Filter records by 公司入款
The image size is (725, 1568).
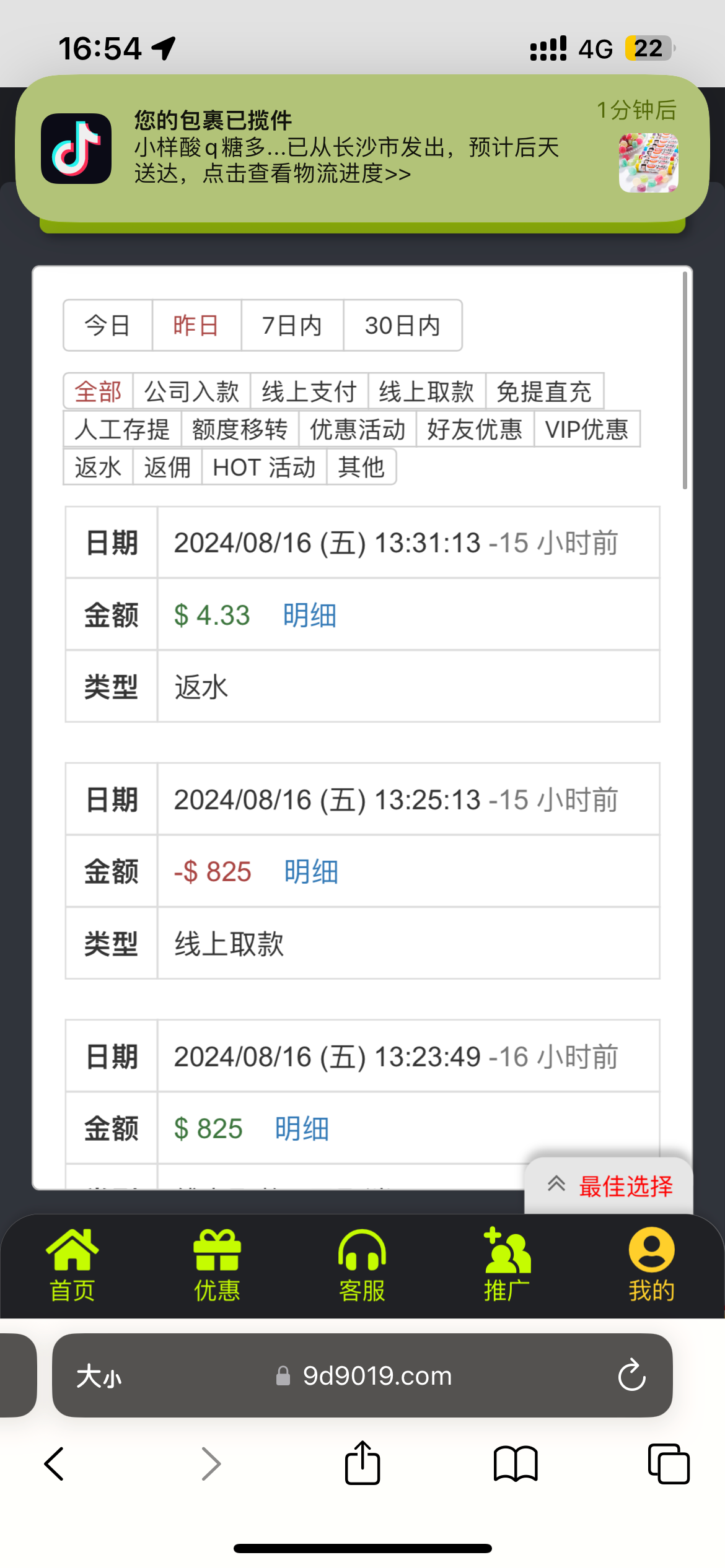[191, 391]
